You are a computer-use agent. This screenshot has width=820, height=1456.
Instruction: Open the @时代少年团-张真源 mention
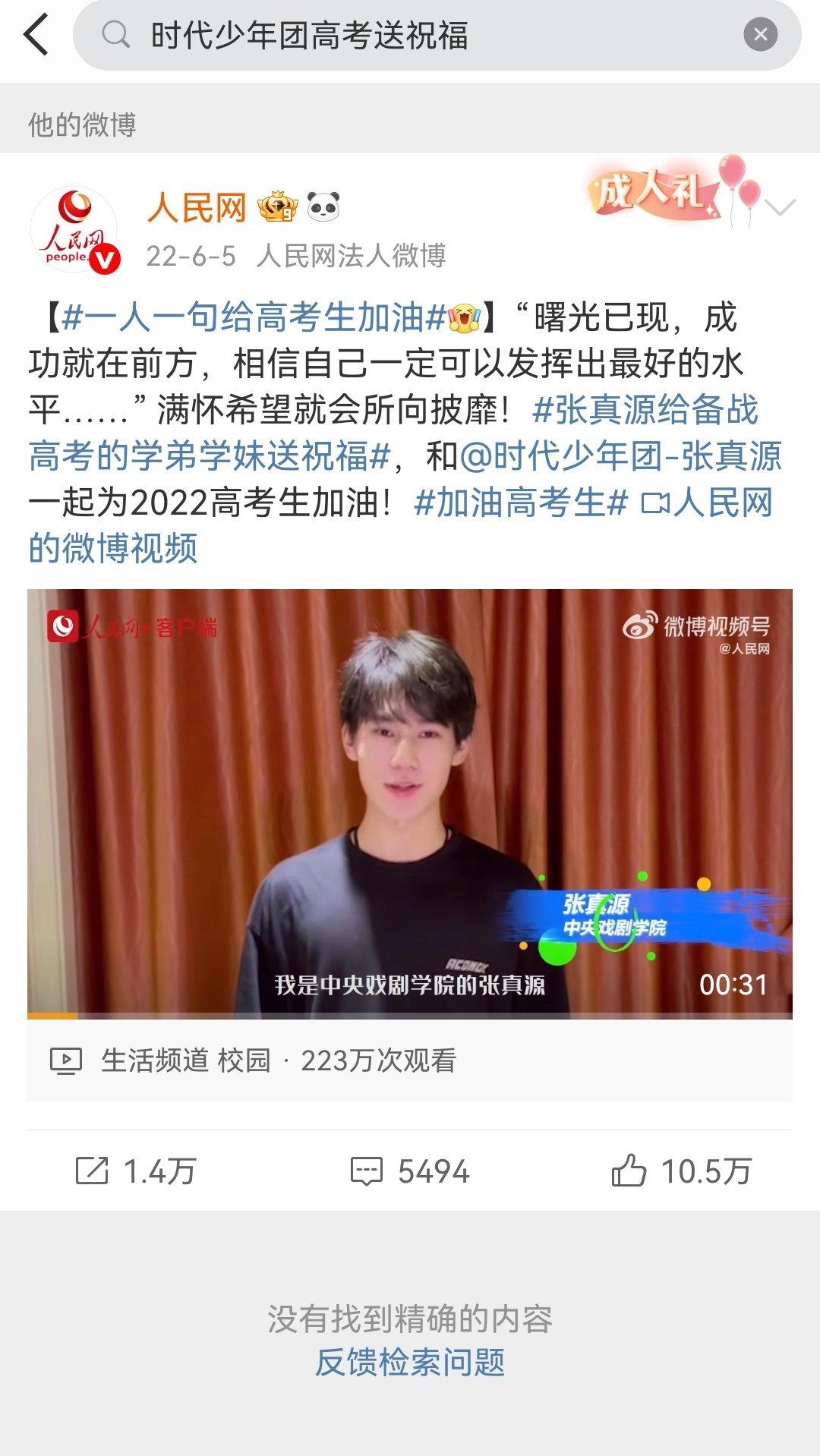[x=621, y=456]
